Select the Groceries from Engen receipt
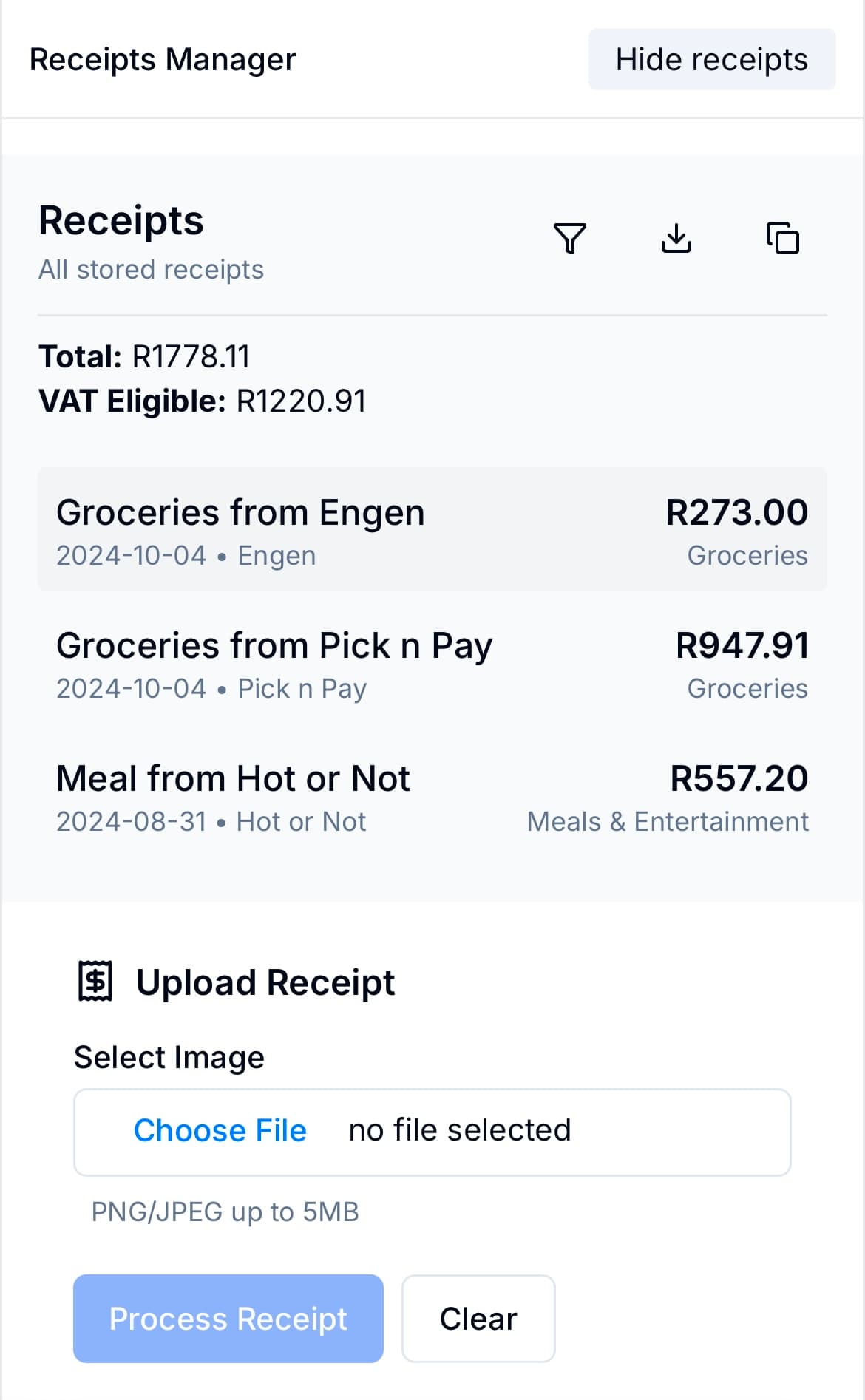865x1400 pixels. (x=432, y=529)
